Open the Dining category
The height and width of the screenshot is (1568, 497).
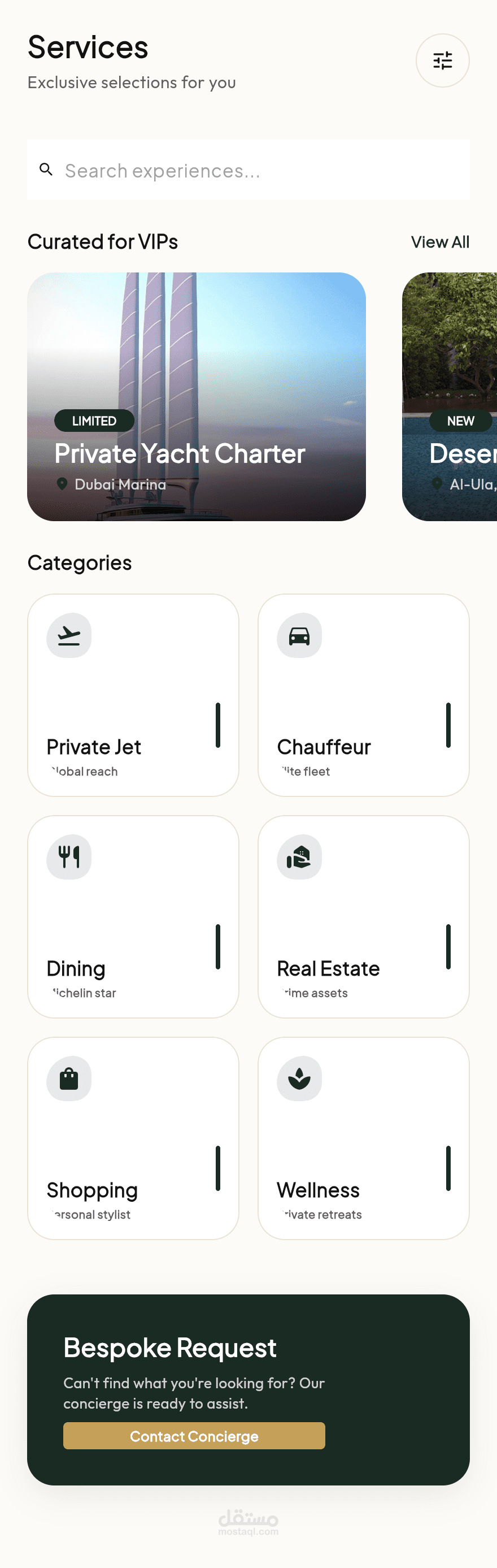(x=133, y=917)
